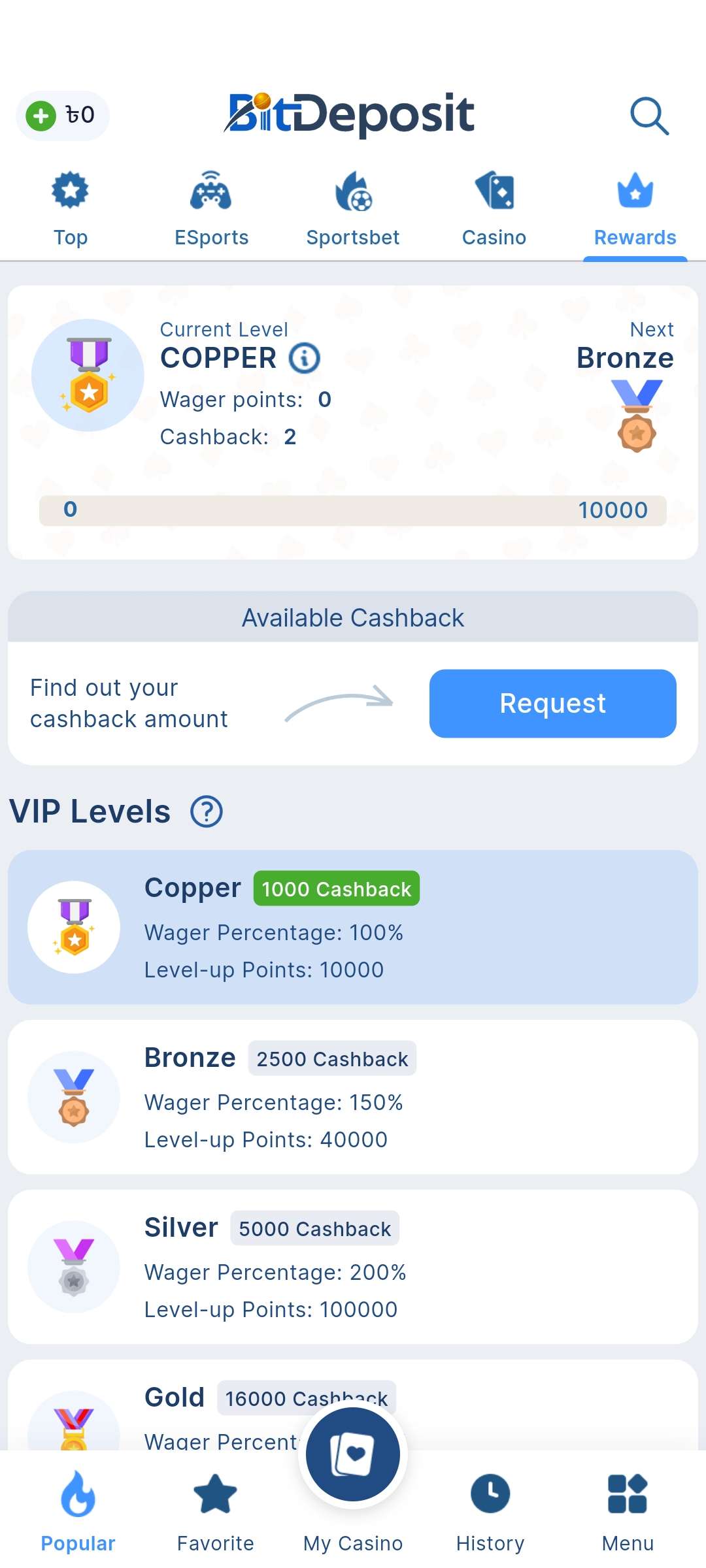This screenshot has width=706, height=1568.
Task: Tap the info icon beside COPPER level
Action: point(305,358)
